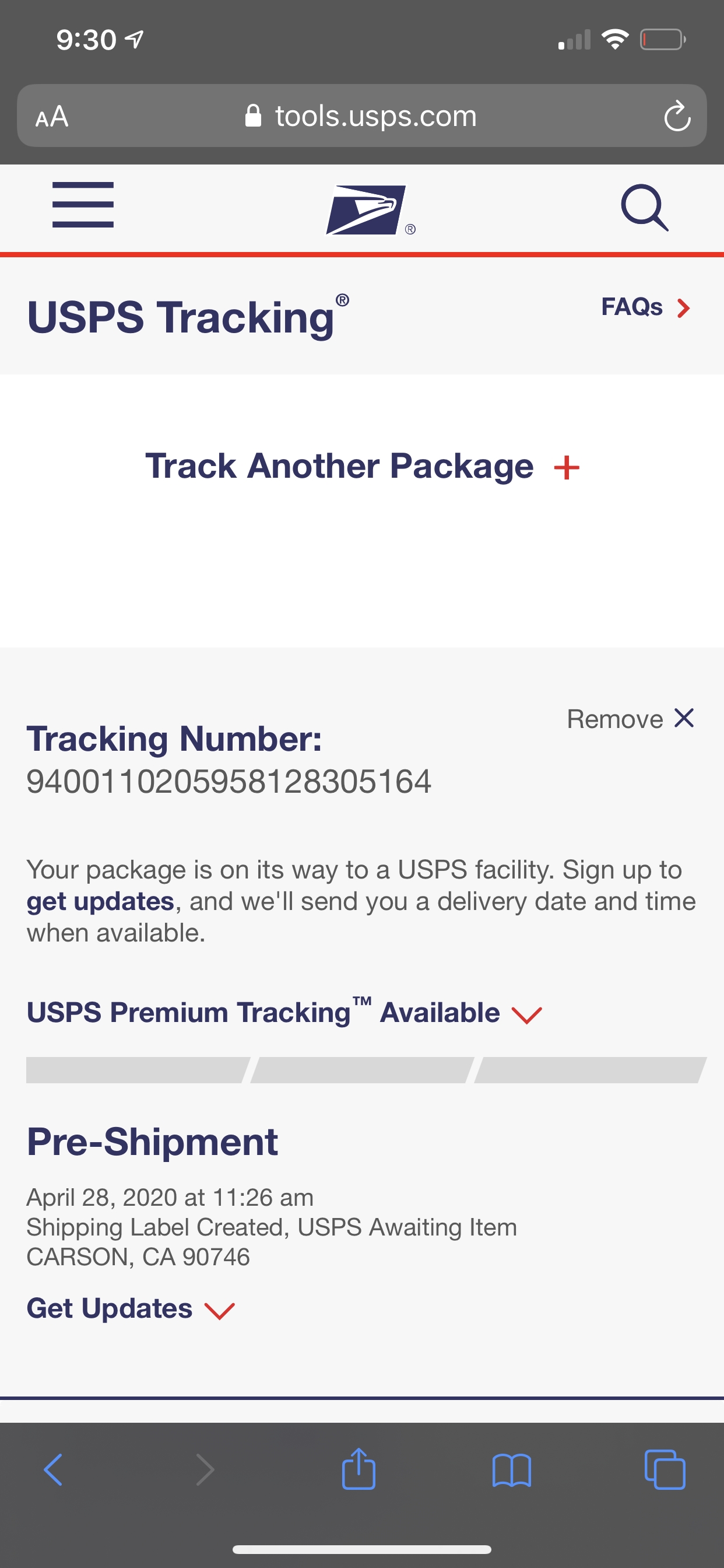Open the FAQs link

pyautogui.click(x=645, y=307)
